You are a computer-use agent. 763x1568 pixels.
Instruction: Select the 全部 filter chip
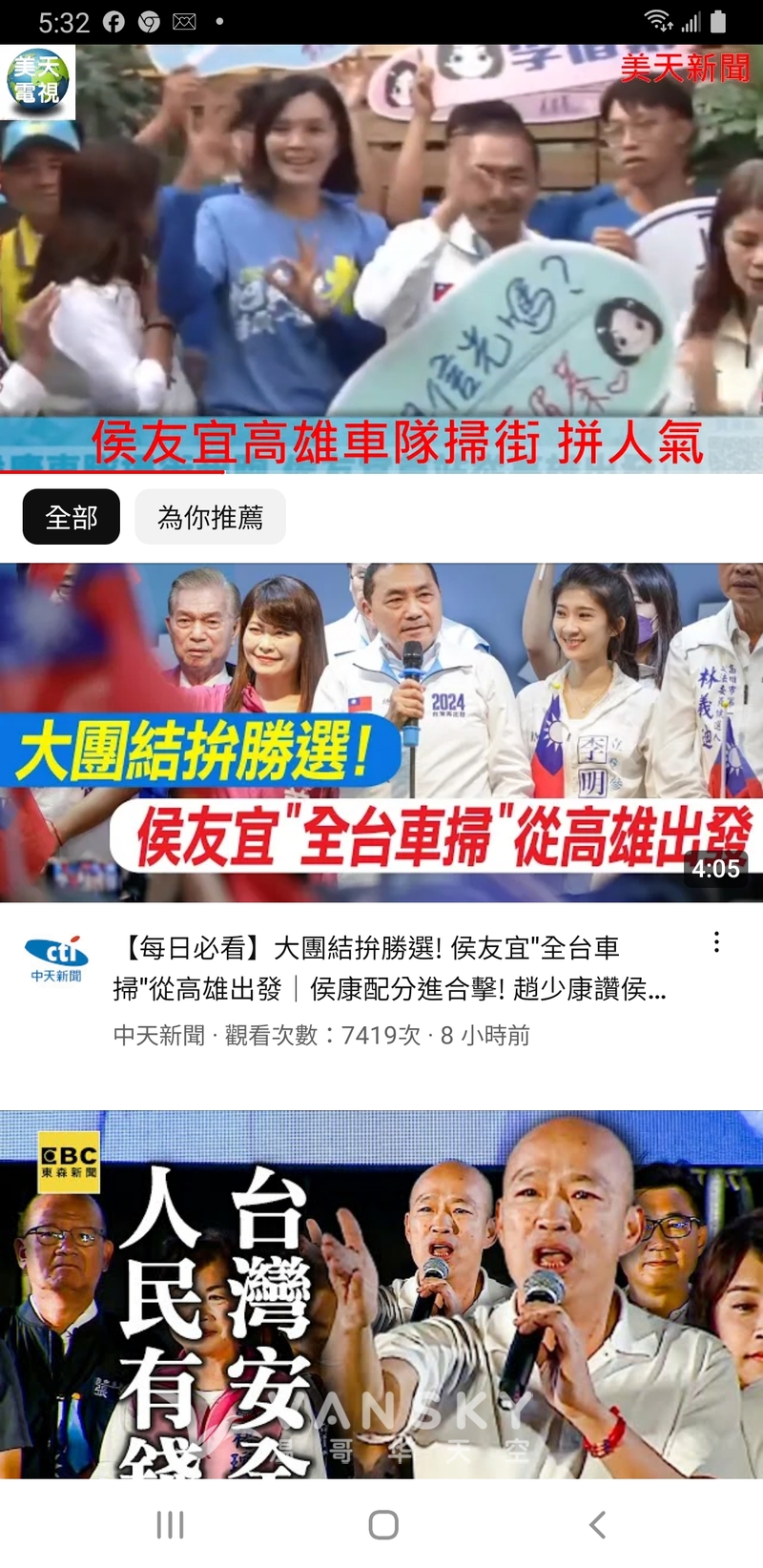point(72,517)
